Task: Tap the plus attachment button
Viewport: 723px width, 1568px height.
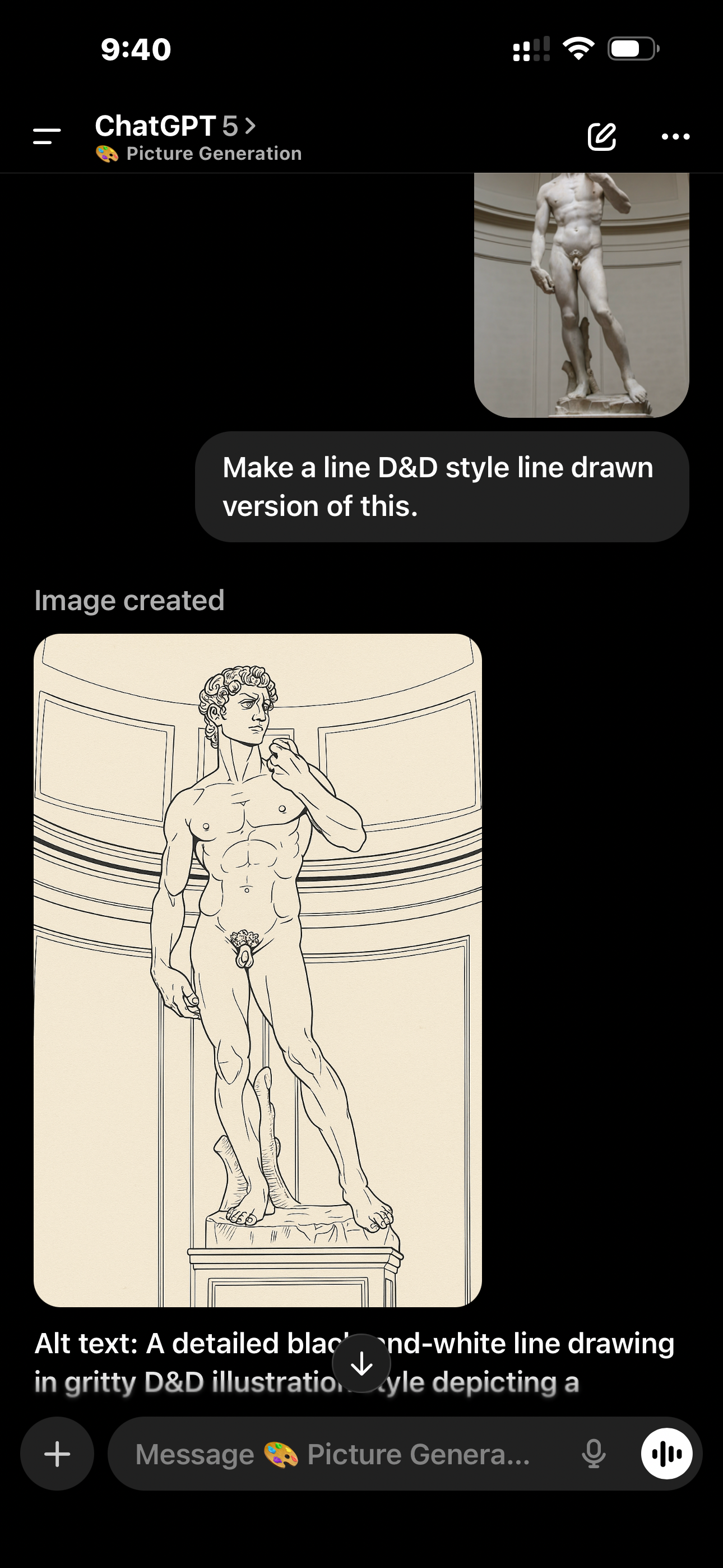Action: [57, 1454]
